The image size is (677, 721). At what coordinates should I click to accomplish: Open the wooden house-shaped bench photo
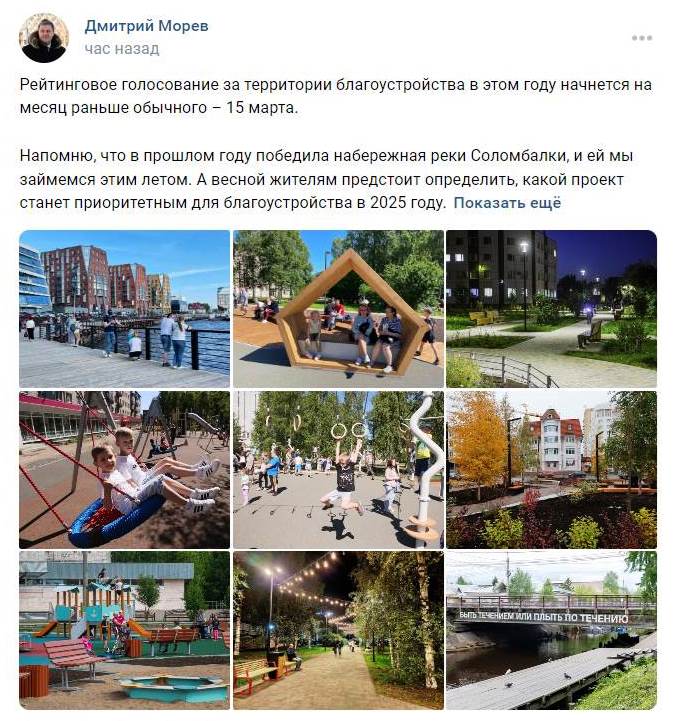click(x=338, y=309)
